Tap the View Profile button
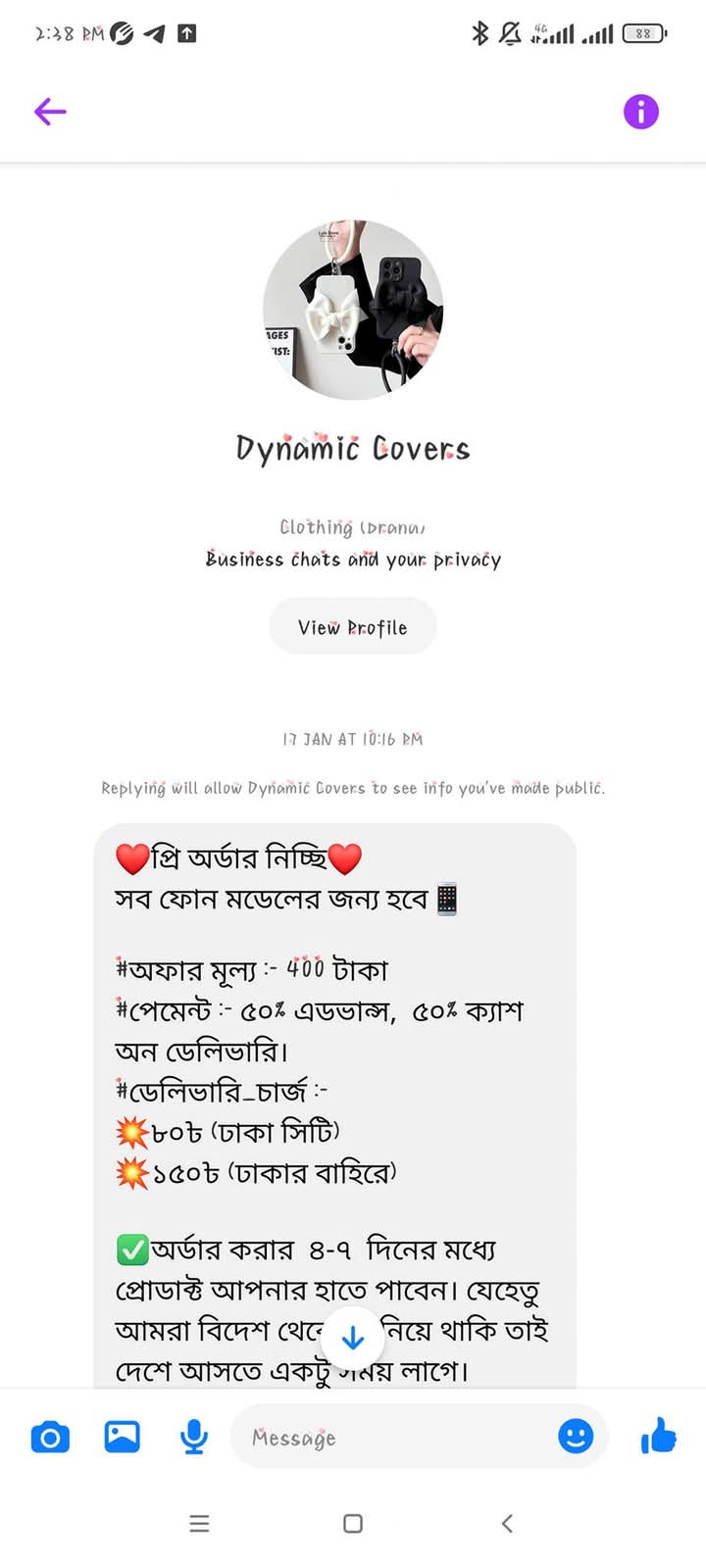This screenshot has height=1568, width=706. 353,627
